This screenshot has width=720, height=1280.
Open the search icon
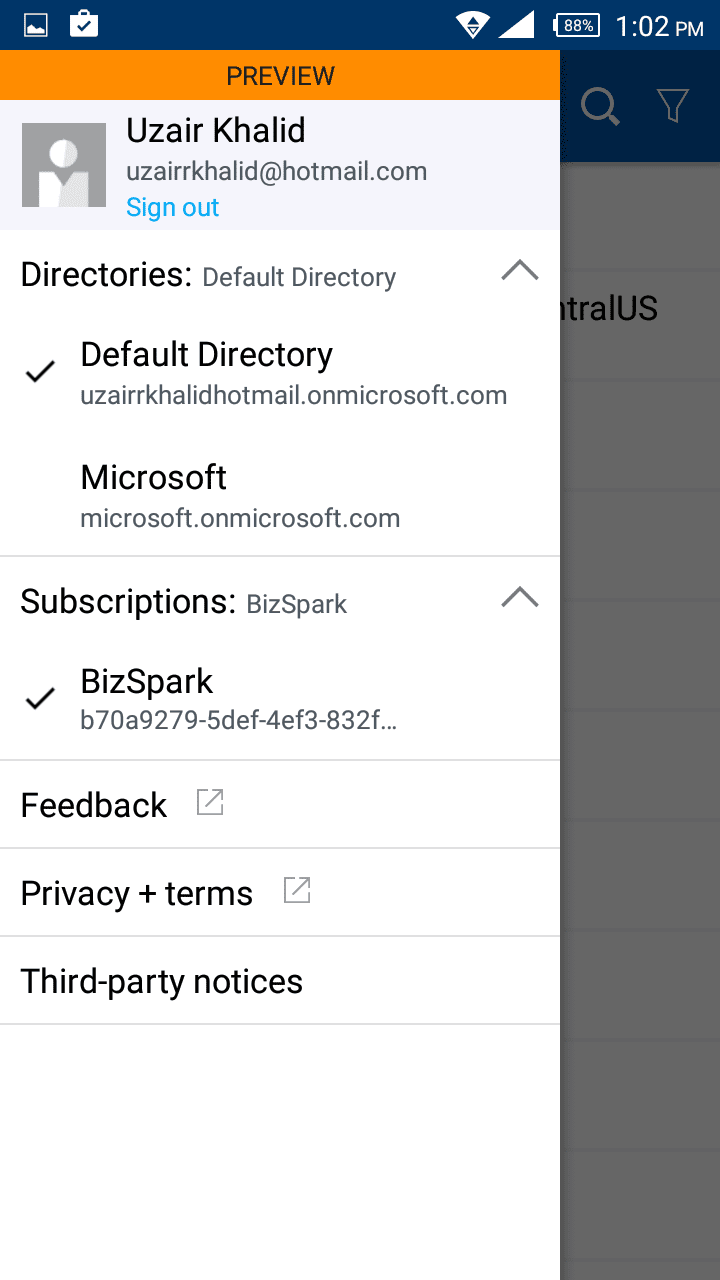(600, 106)
